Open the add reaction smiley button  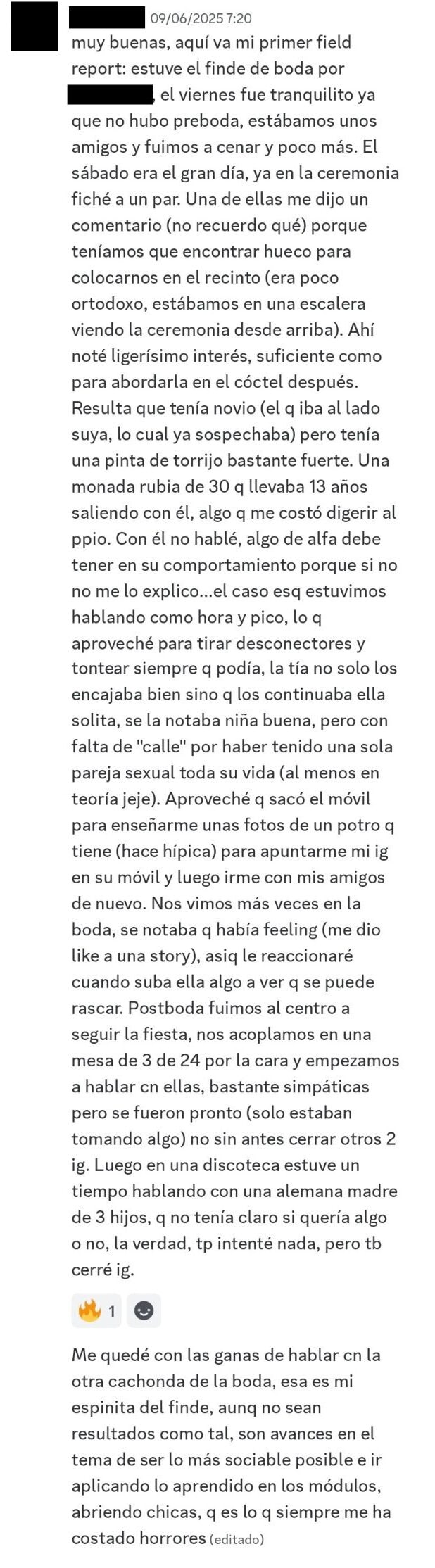tap(144, 1310)
